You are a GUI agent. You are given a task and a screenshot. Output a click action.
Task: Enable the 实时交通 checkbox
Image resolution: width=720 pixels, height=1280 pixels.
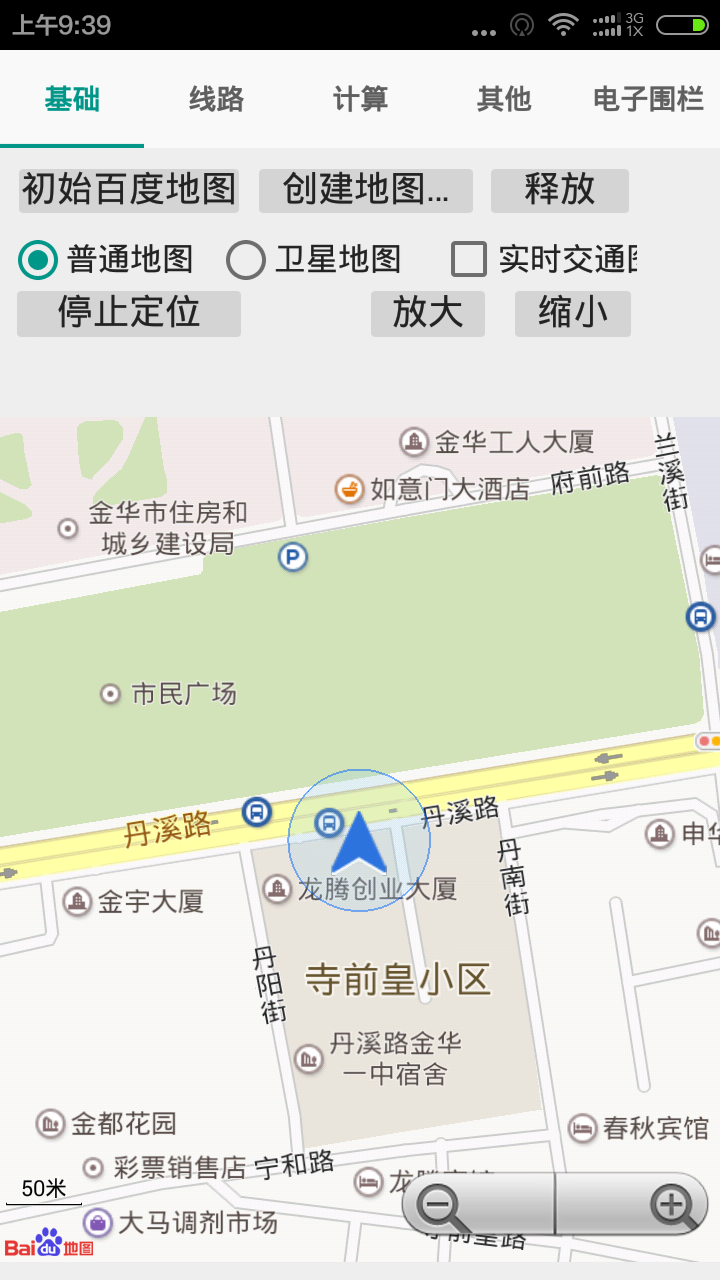coord(469,259)
